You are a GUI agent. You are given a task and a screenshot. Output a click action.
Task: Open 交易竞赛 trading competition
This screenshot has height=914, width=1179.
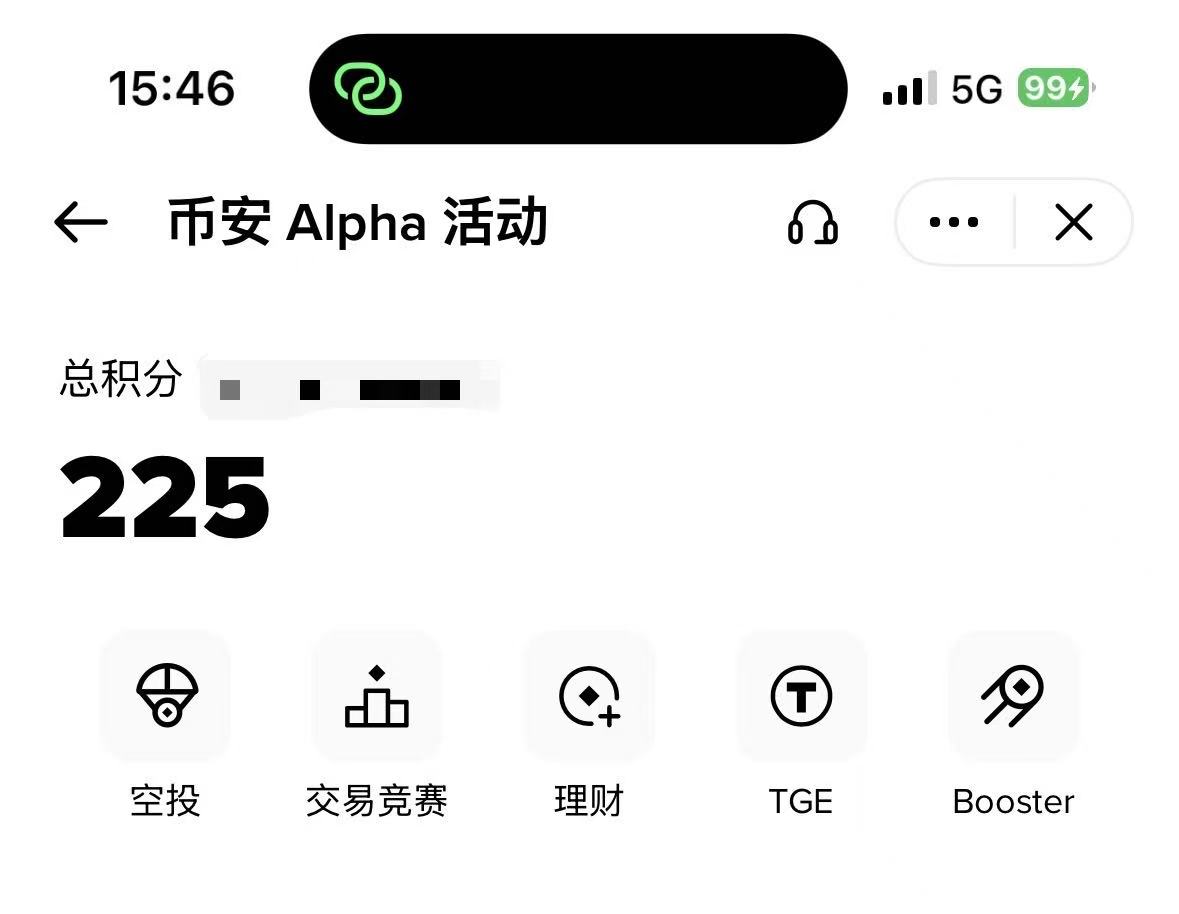377,697
